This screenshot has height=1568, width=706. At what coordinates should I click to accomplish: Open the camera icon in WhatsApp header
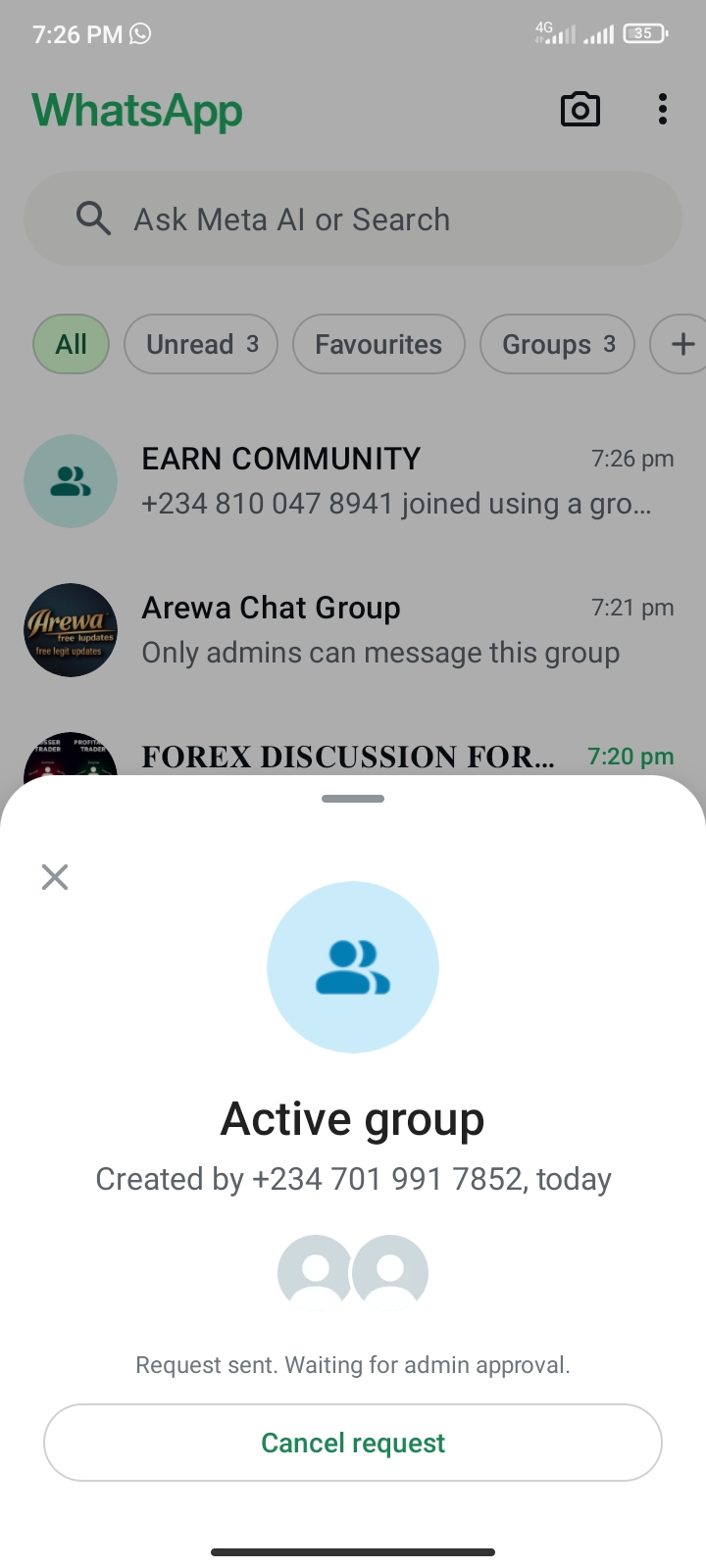pos(580,110)
